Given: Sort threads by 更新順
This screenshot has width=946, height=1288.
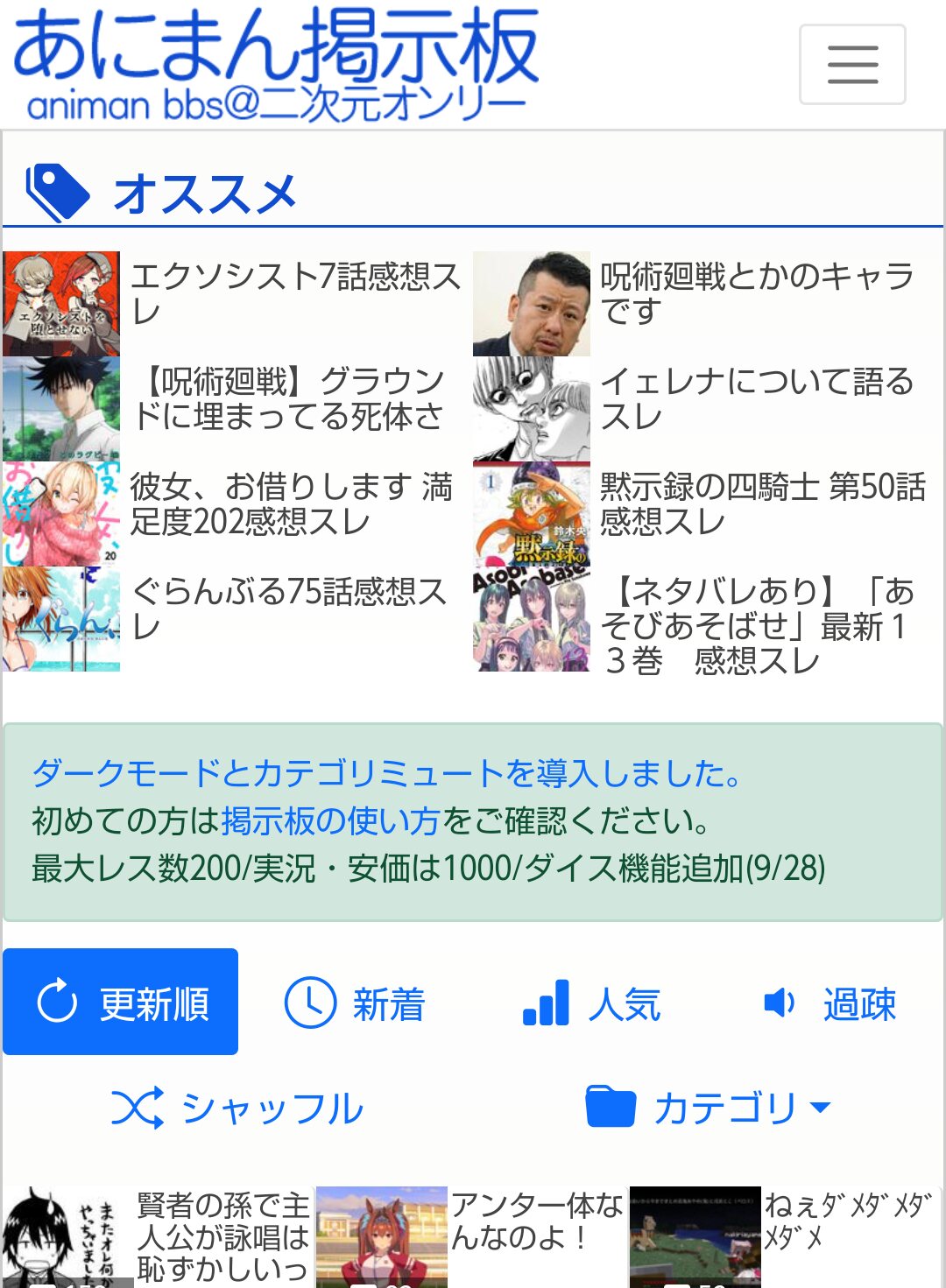Looking at the screenshot, I should (x=121, y=1003).
